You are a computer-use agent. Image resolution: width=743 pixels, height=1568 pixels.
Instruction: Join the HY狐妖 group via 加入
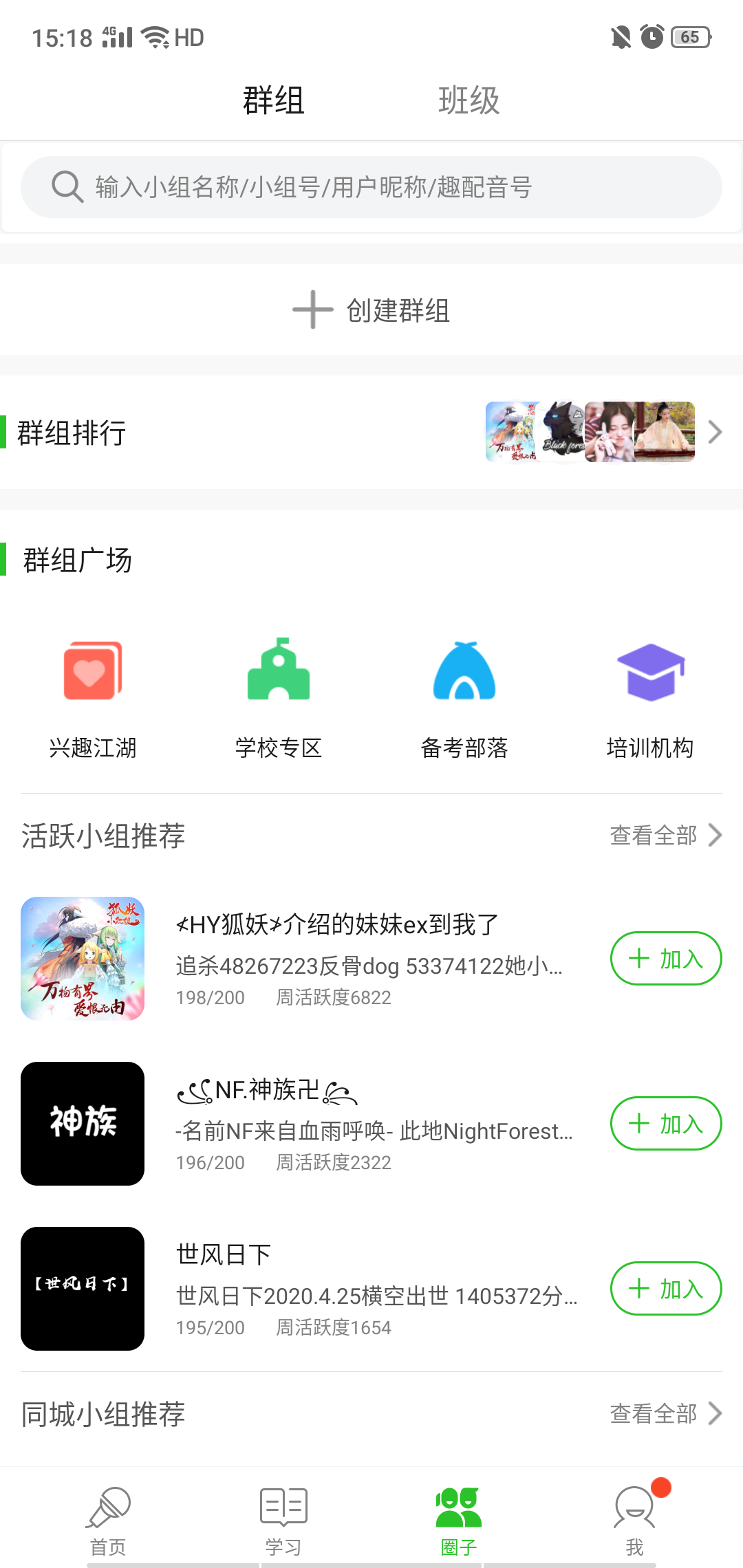coord(665,958)
